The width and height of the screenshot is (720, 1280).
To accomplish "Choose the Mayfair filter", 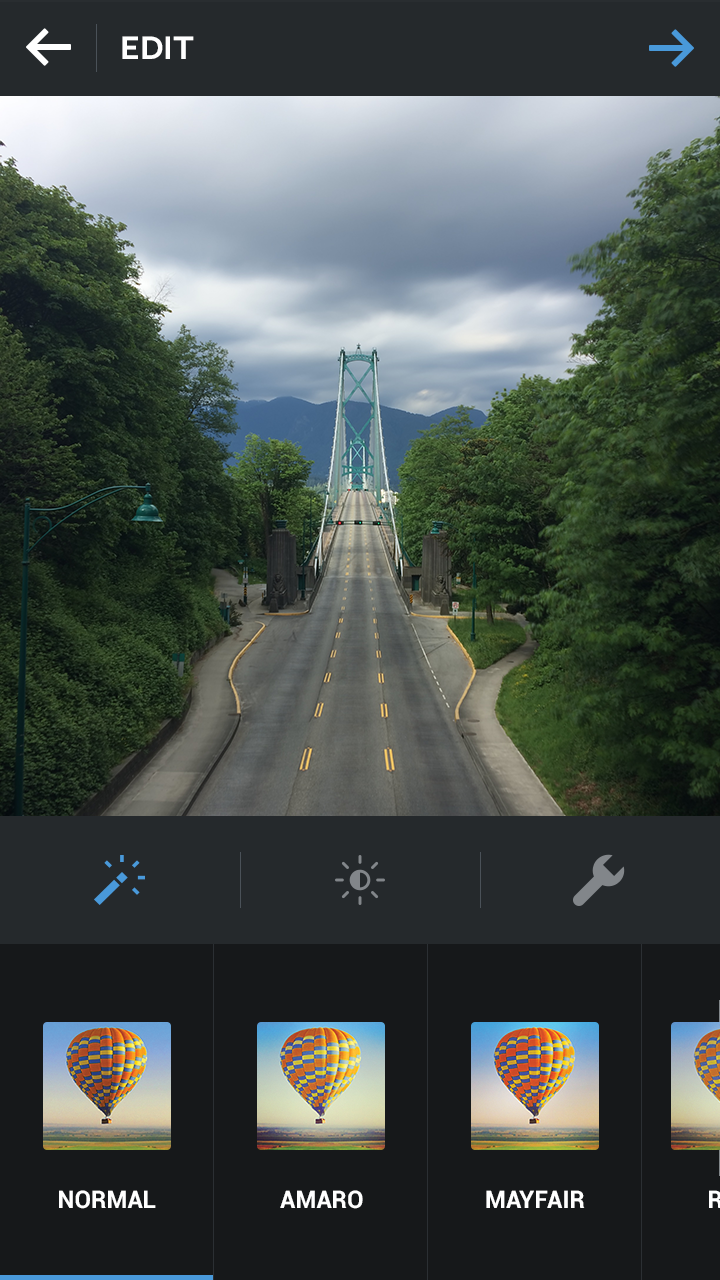I will pos(535,1110).
